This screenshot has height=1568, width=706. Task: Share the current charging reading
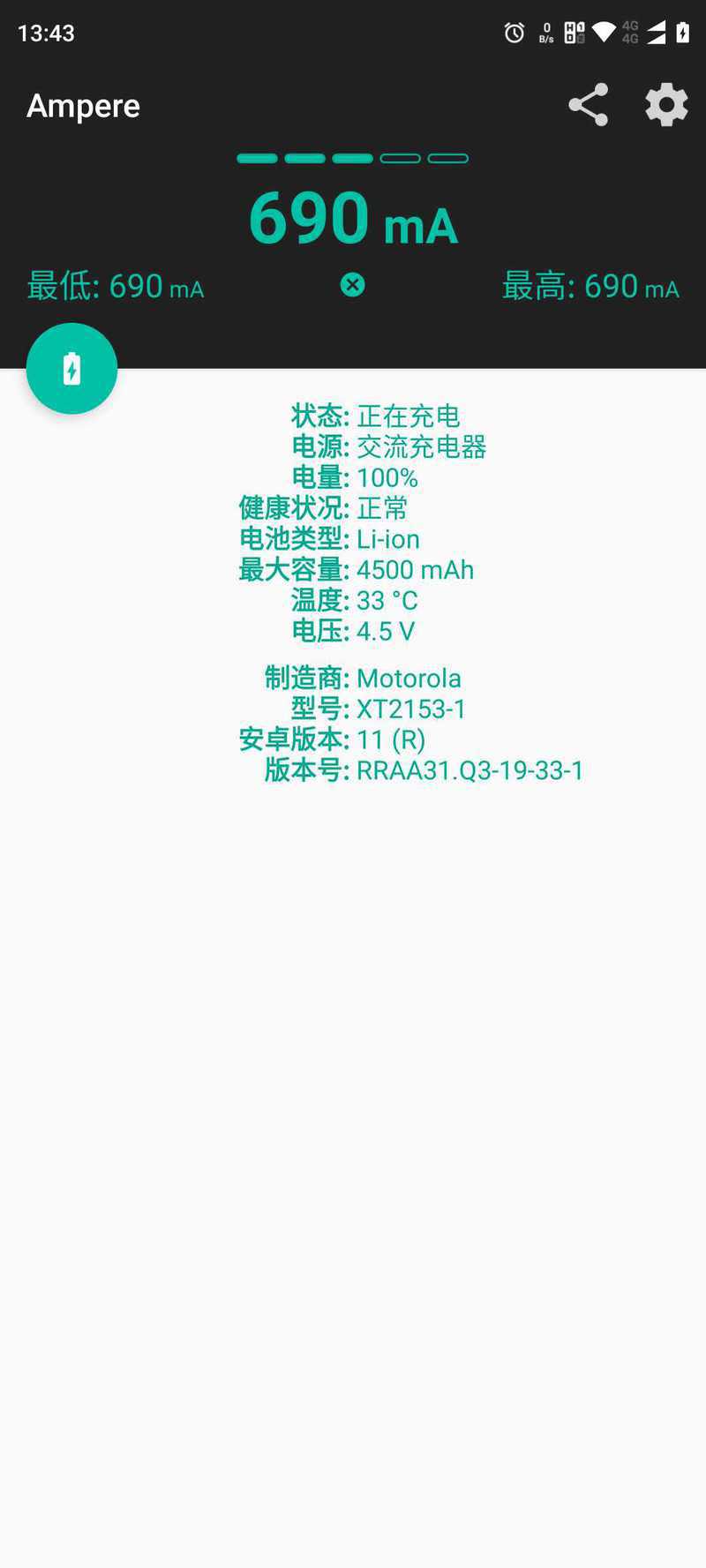click(x=589, y=105)
